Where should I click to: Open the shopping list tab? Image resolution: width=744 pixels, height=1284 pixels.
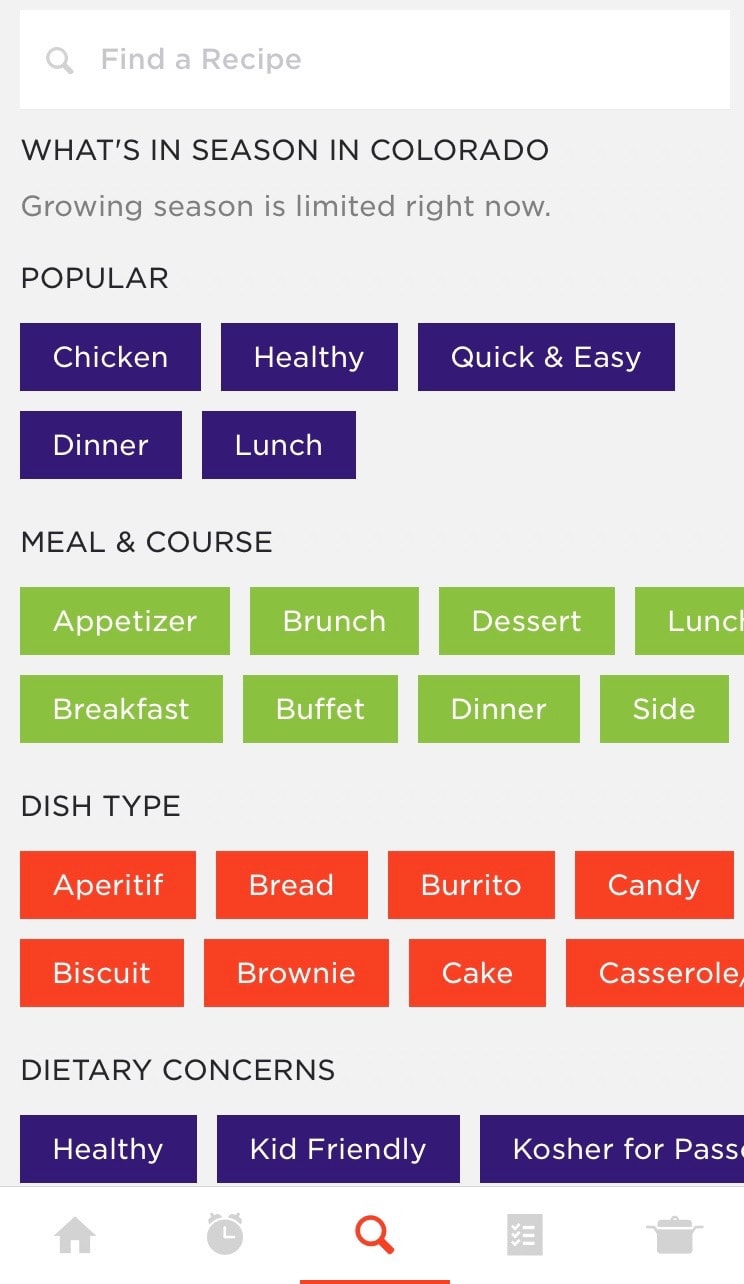pos(524,1235)
